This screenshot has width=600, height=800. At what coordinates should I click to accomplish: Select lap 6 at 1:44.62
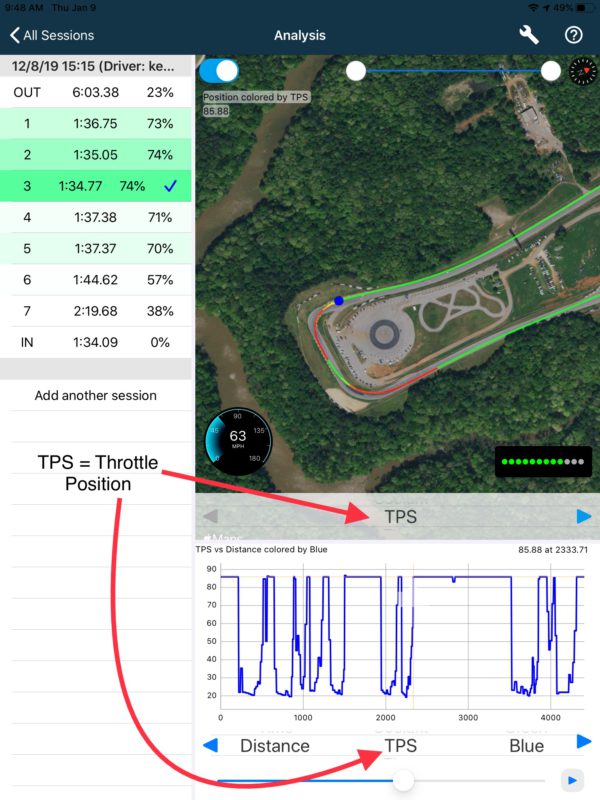(x=95, y=279)
